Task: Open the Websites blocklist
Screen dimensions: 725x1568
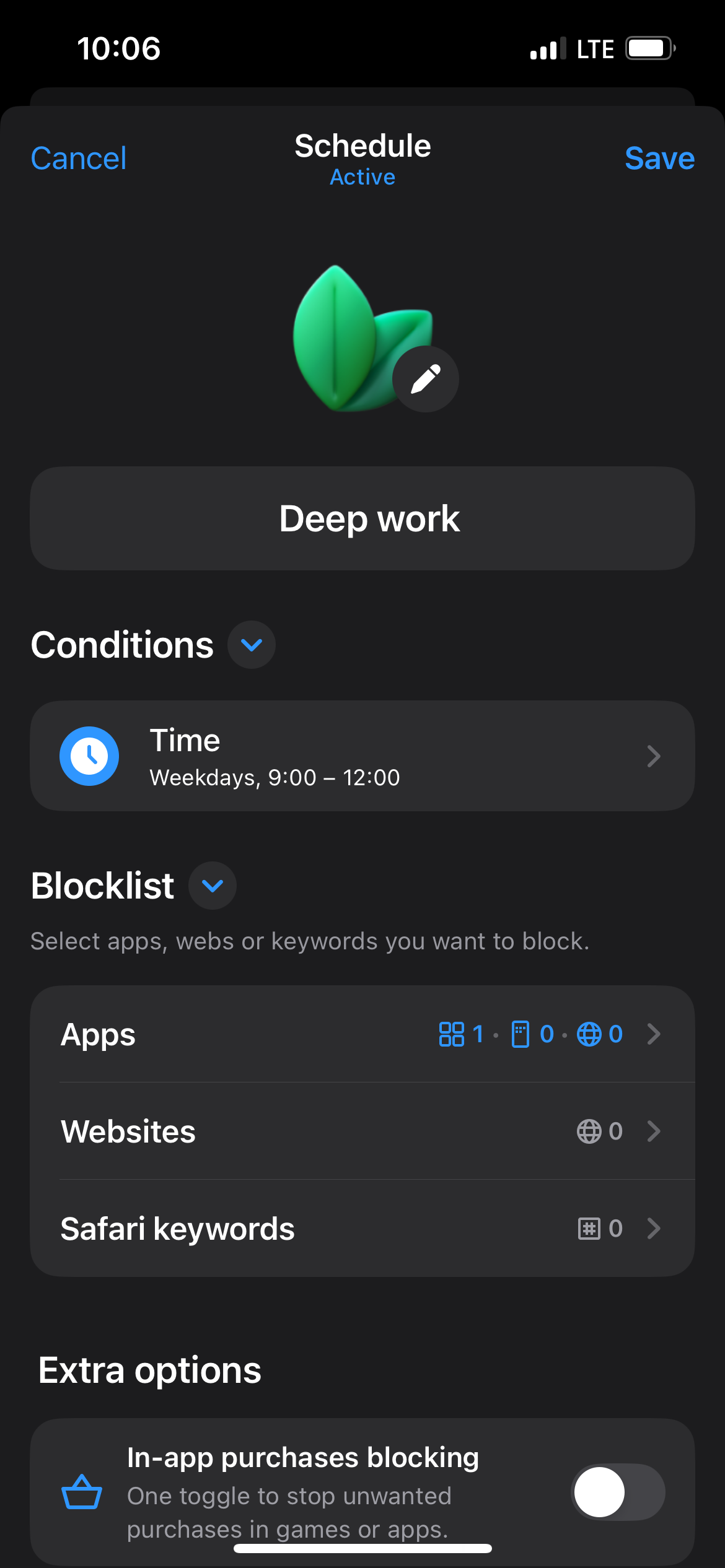Action: 362,1131
